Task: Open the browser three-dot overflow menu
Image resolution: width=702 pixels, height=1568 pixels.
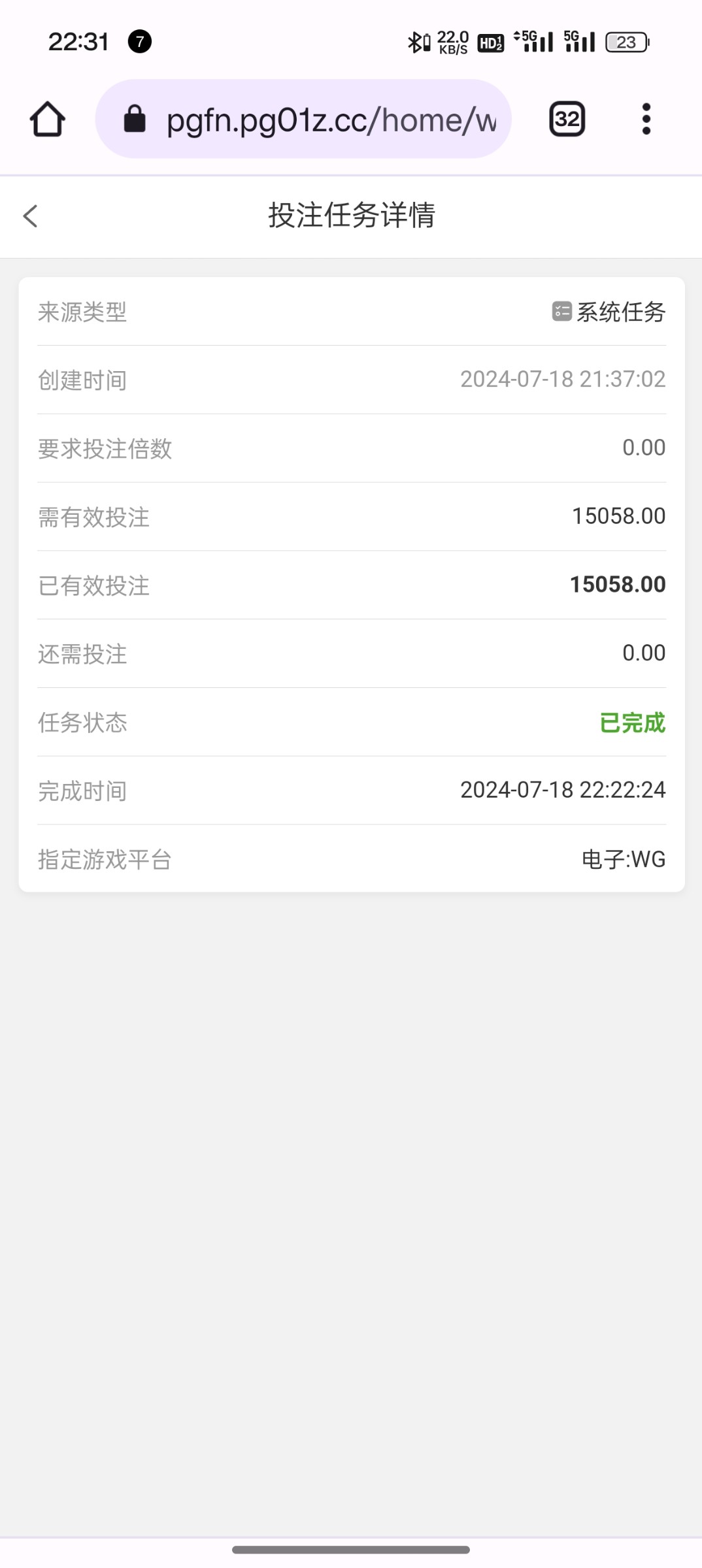Action: [x=646, y=120]
